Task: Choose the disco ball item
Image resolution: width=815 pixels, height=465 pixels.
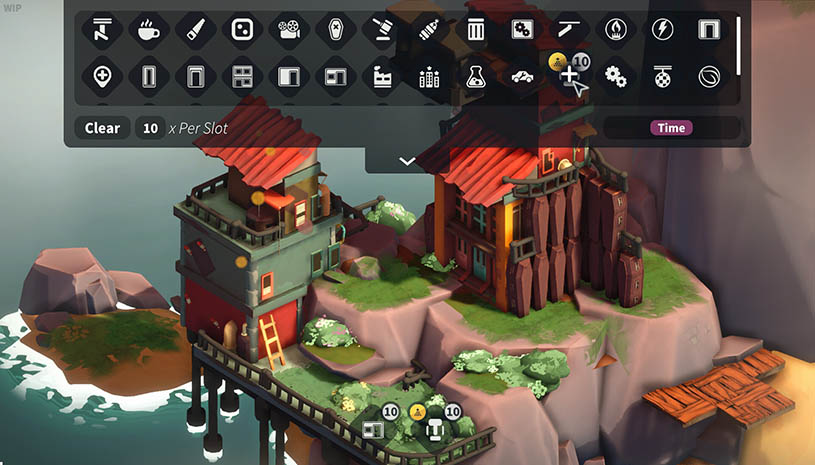Action: click(662, 76)
